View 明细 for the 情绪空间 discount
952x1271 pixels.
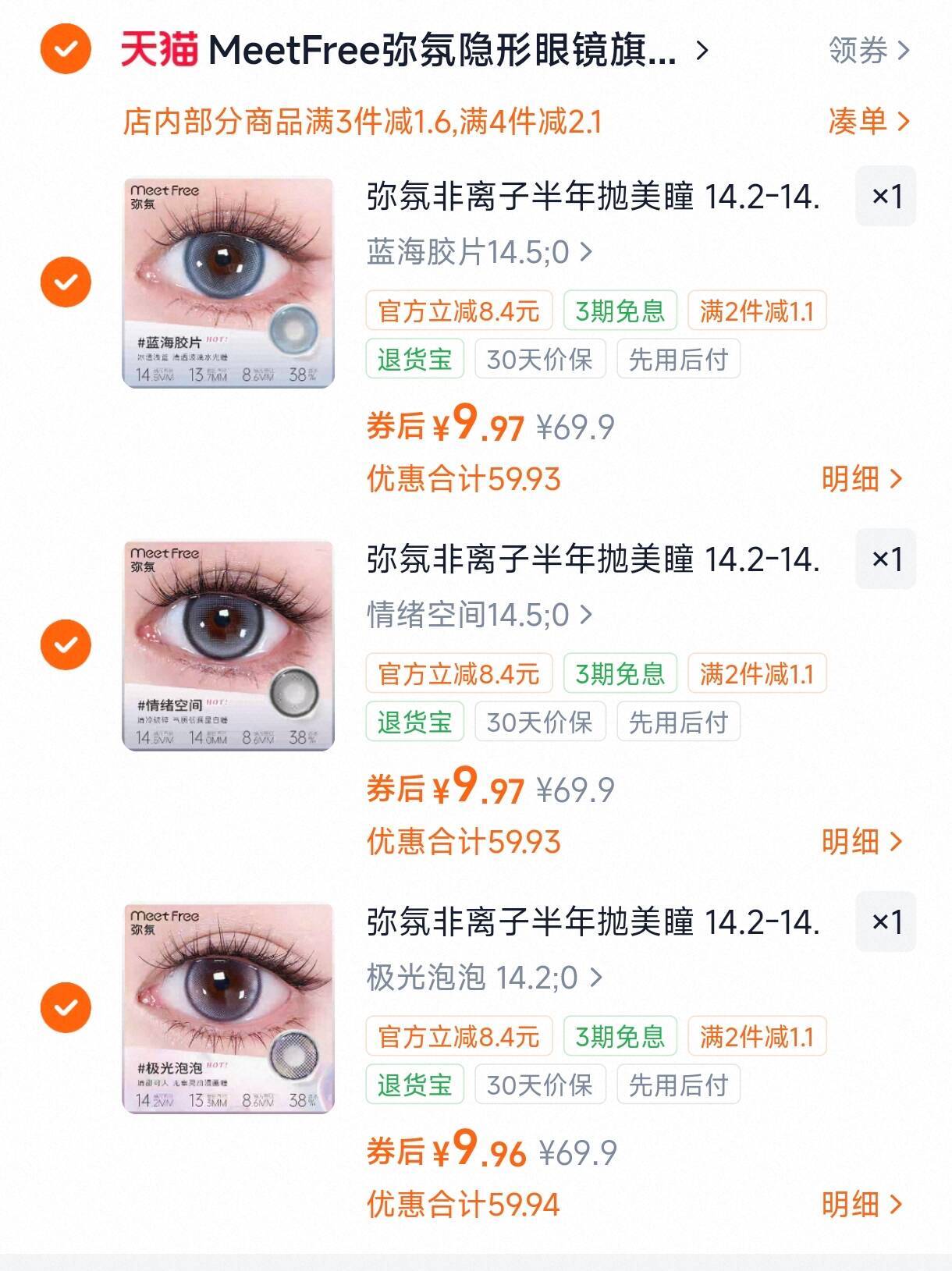point(861,842)
